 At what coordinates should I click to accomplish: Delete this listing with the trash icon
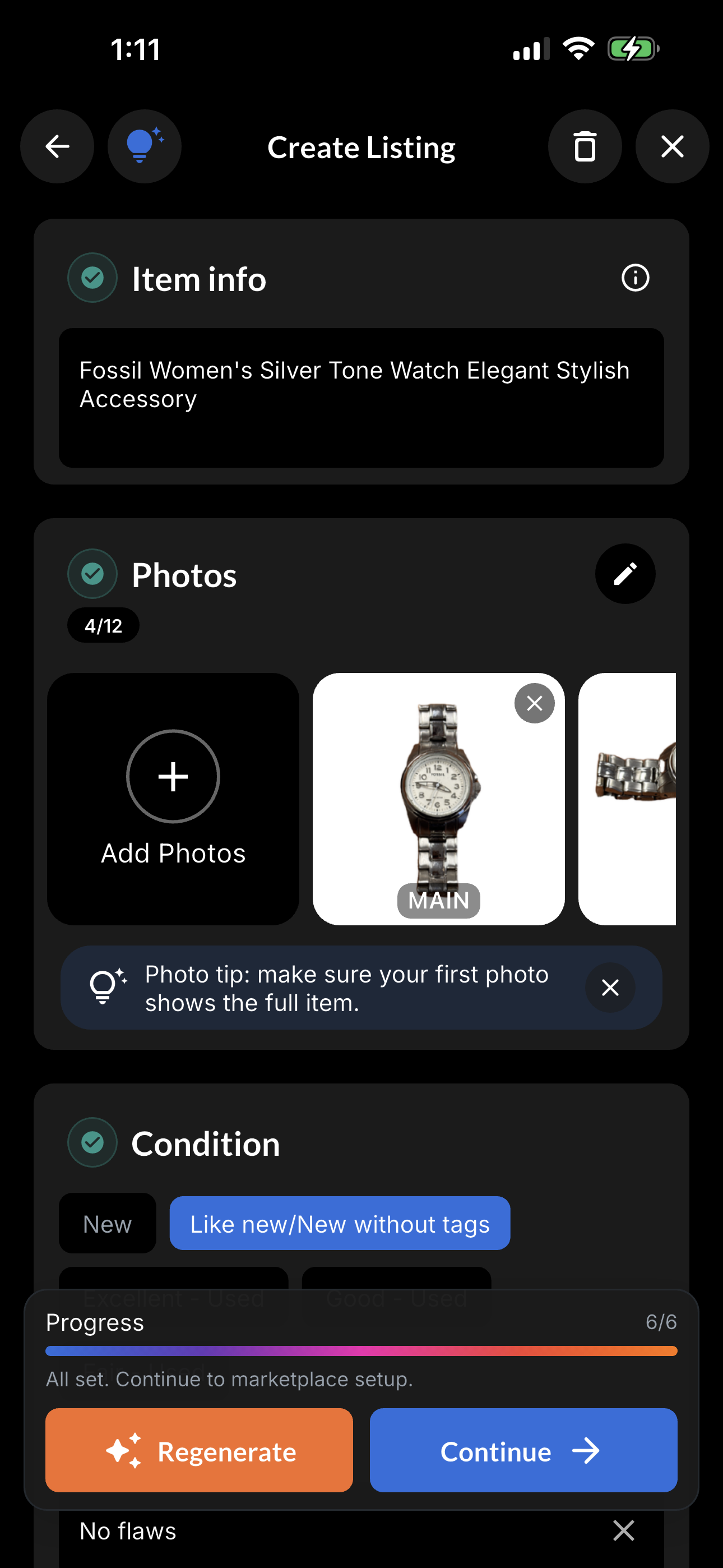584,147
